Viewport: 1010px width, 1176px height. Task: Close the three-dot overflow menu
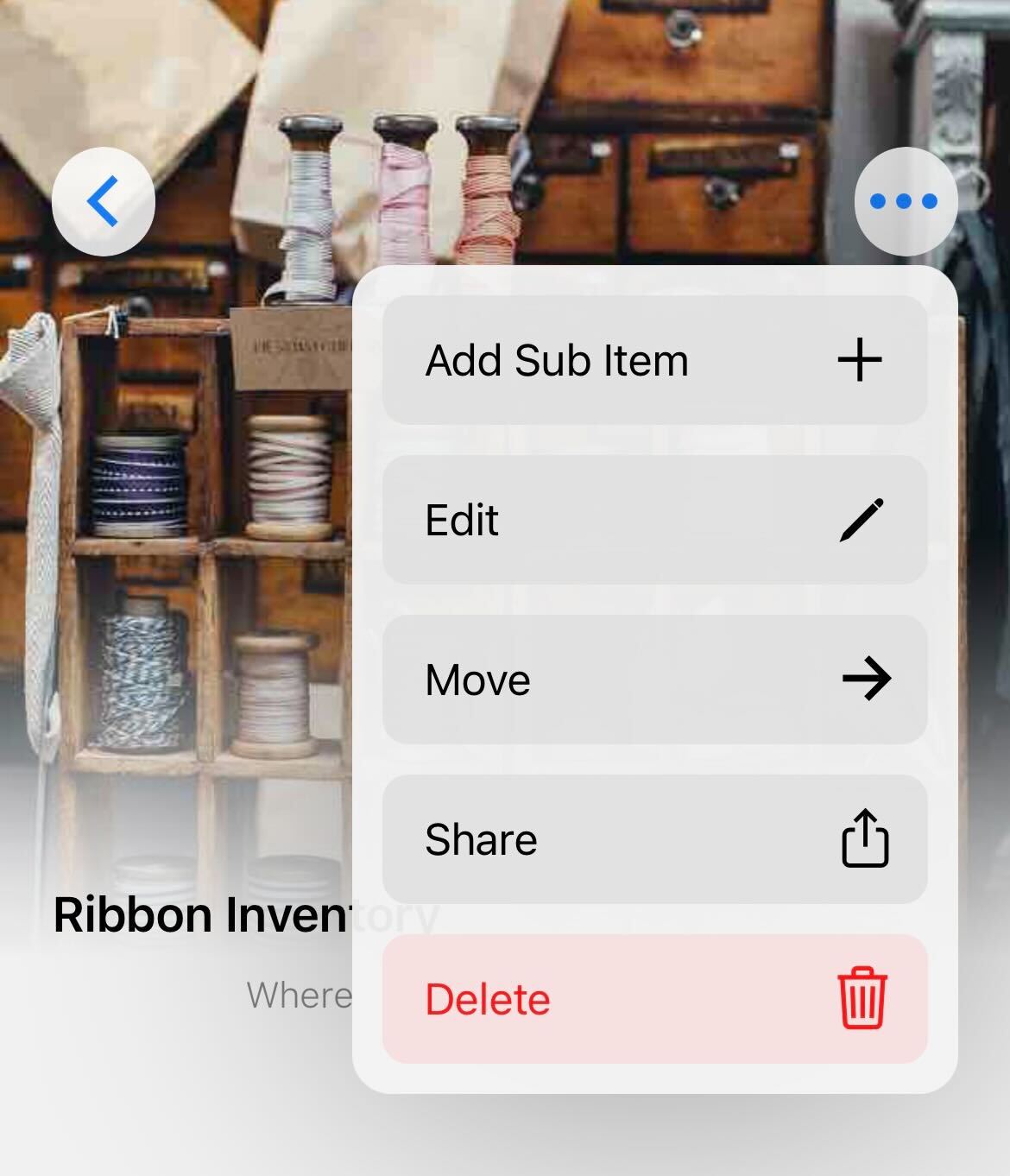(x=905, y=201)
